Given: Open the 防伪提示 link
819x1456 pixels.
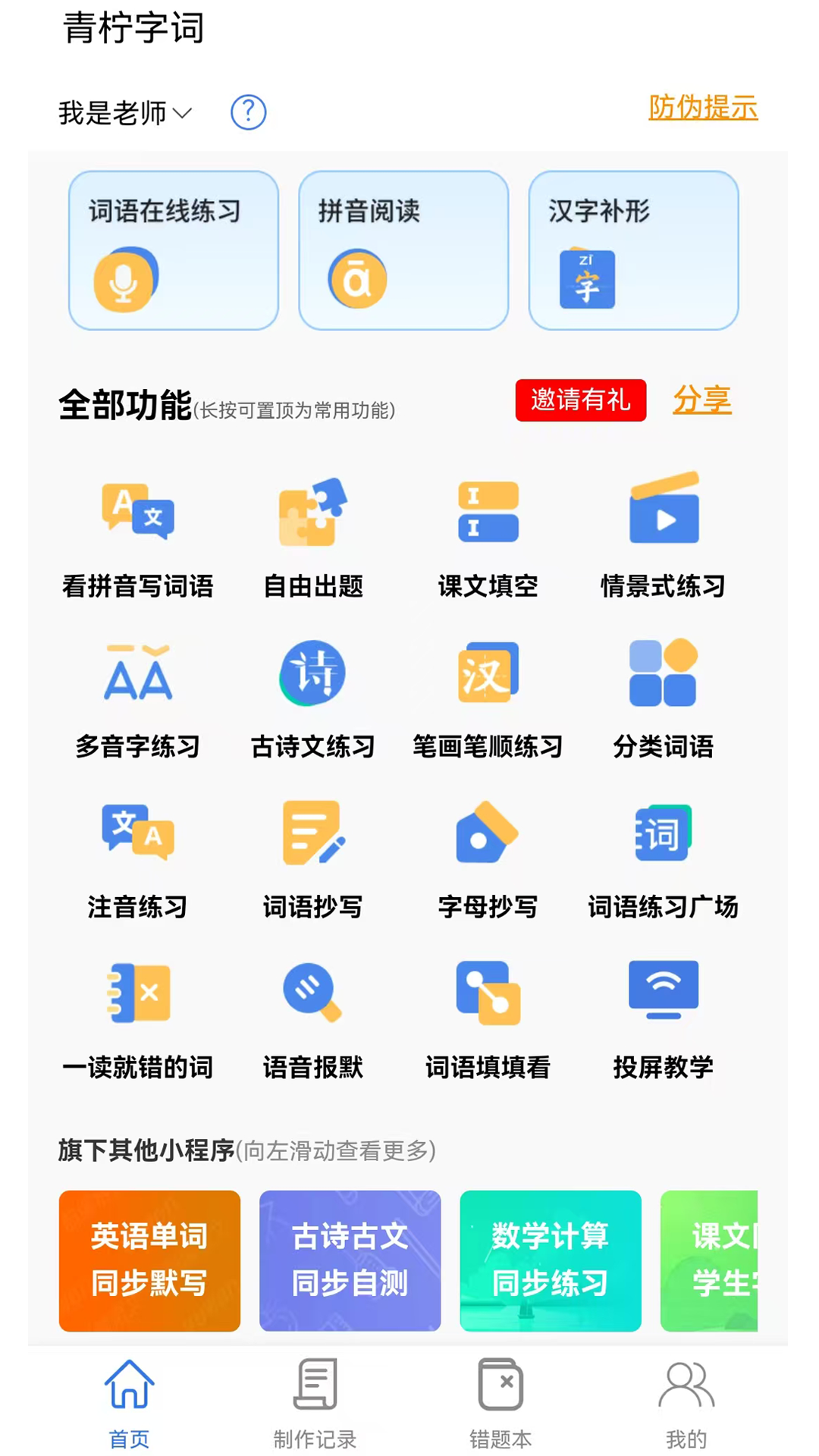Looking at the screenshot, I should coord(701,108).
